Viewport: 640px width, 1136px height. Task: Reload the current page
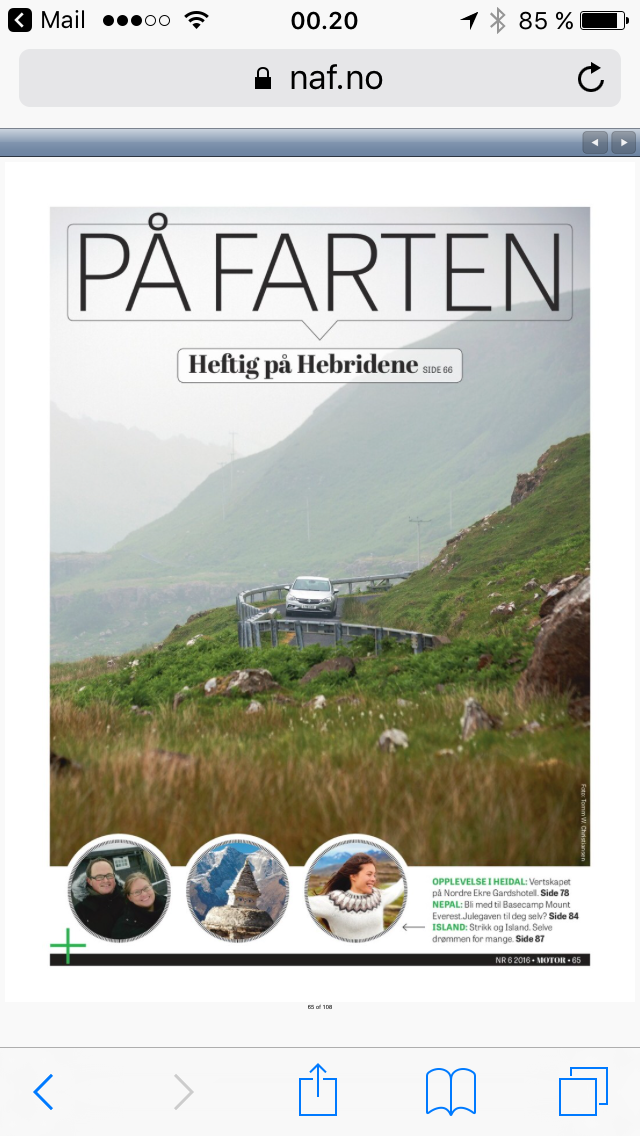[x=591, y=78]
